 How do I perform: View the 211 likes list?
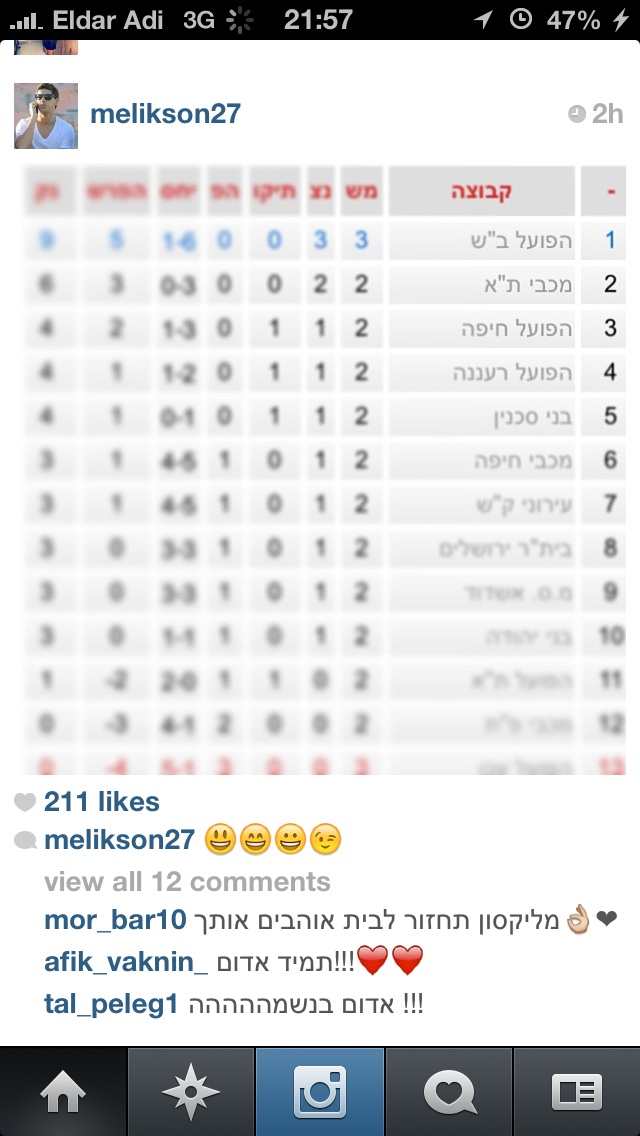(x=101, y=801)
